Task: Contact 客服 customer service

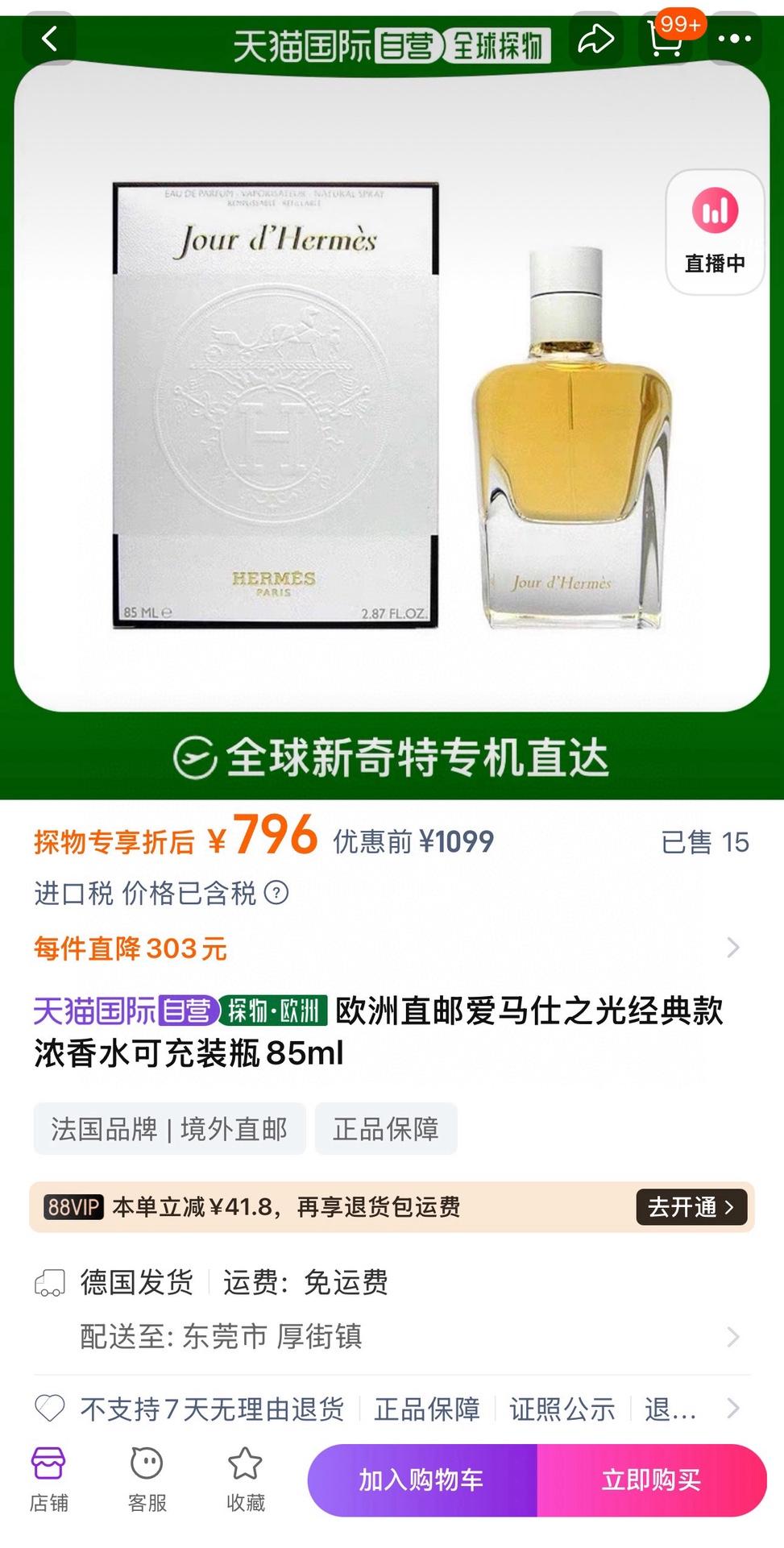Action: (147, 1480)
